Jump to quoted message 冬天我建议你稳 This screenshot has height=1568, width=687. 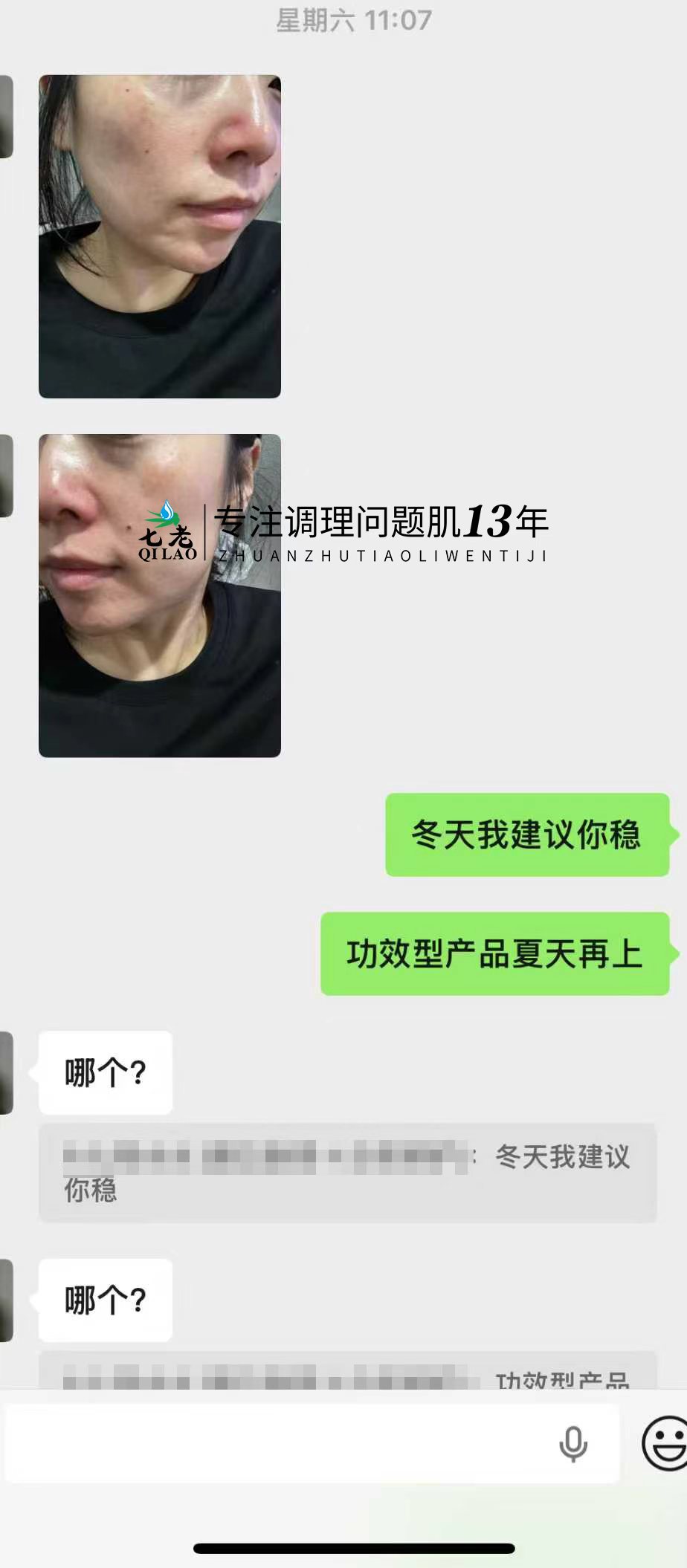click(x=347, y=1173)
